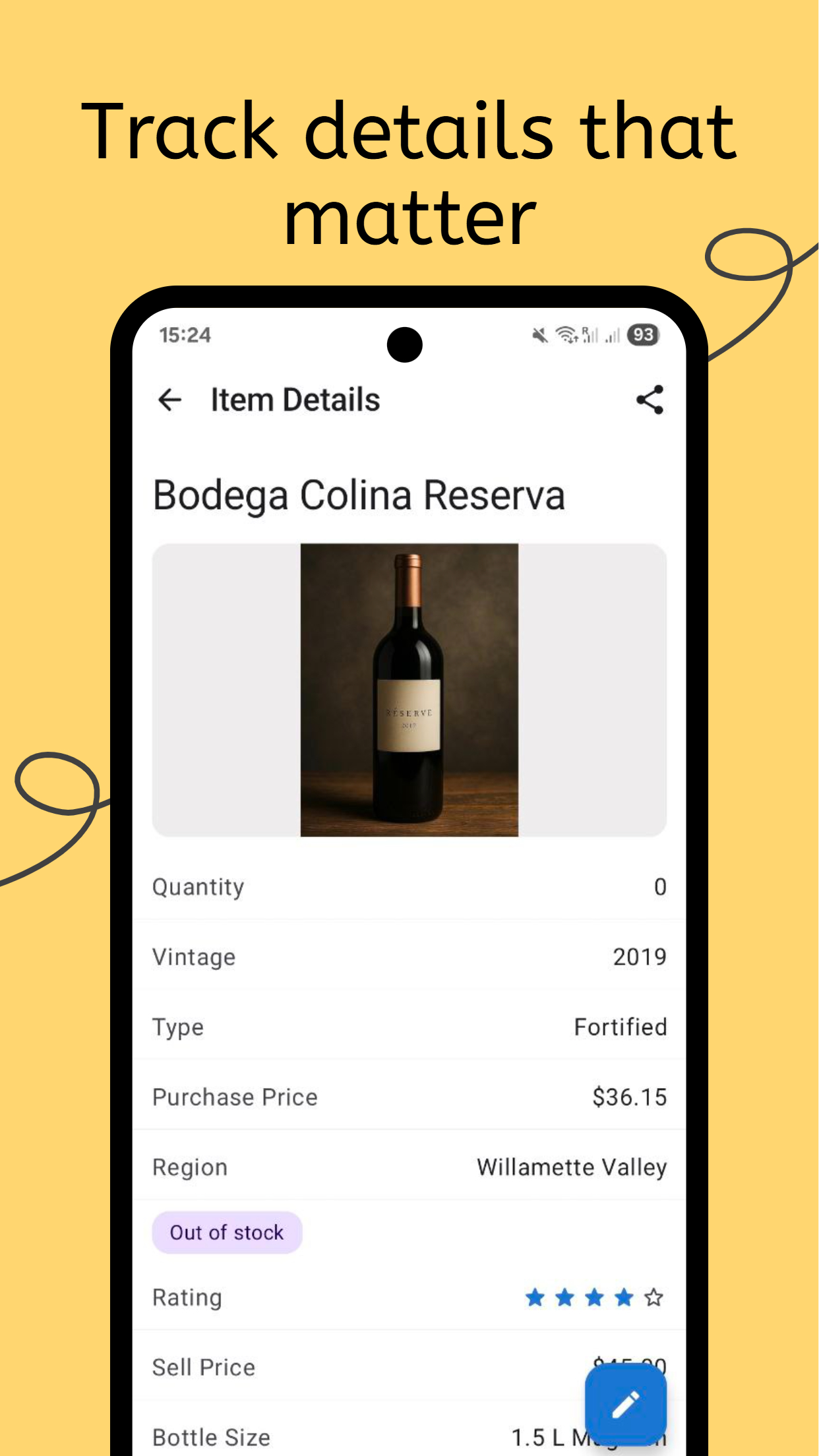Tap the front camera cutout area
Viewport: 819px width, 1456px height.
(406, 343)
